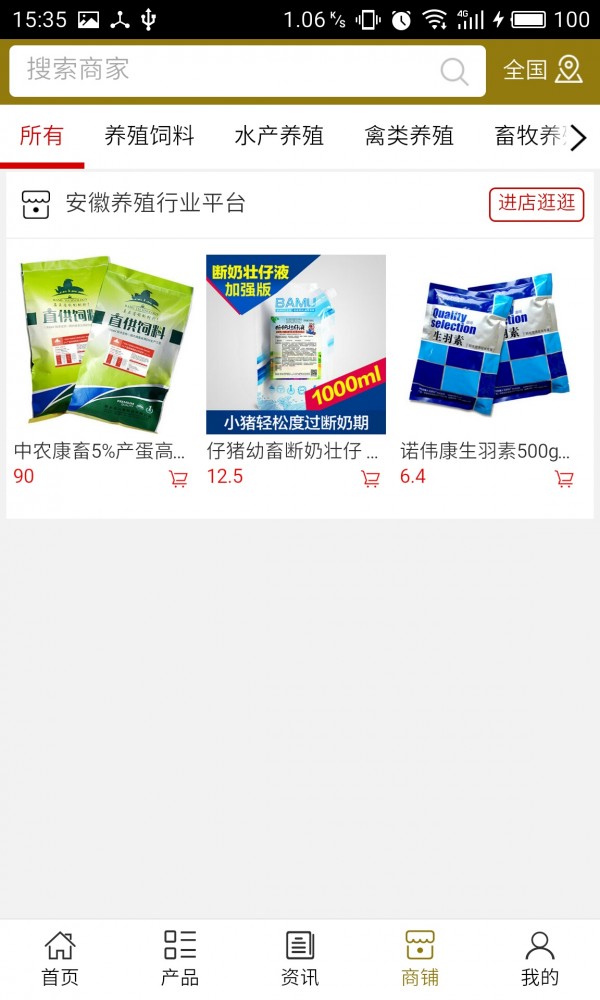This screenshot has width=600, height=1000.
Task: Choose region via 全国 location button
Action: [x=542, y=70]
